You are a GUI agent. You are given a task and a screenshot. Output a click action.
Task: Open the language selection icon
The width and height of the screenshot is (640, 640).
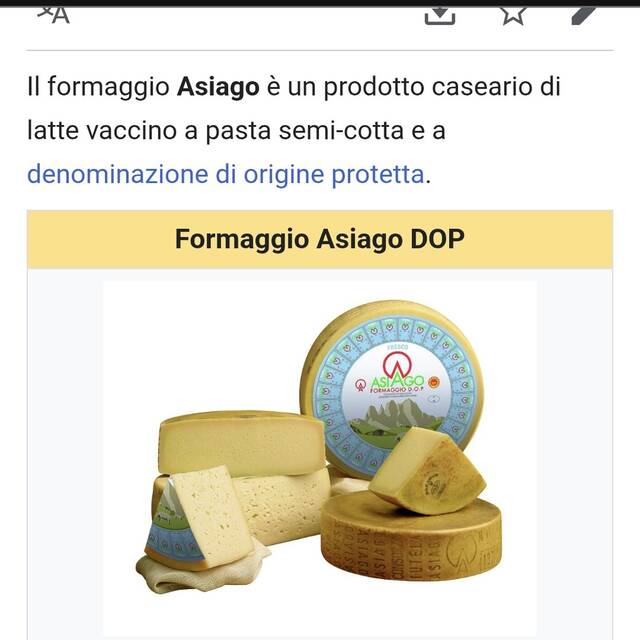(x=53, y=12)
